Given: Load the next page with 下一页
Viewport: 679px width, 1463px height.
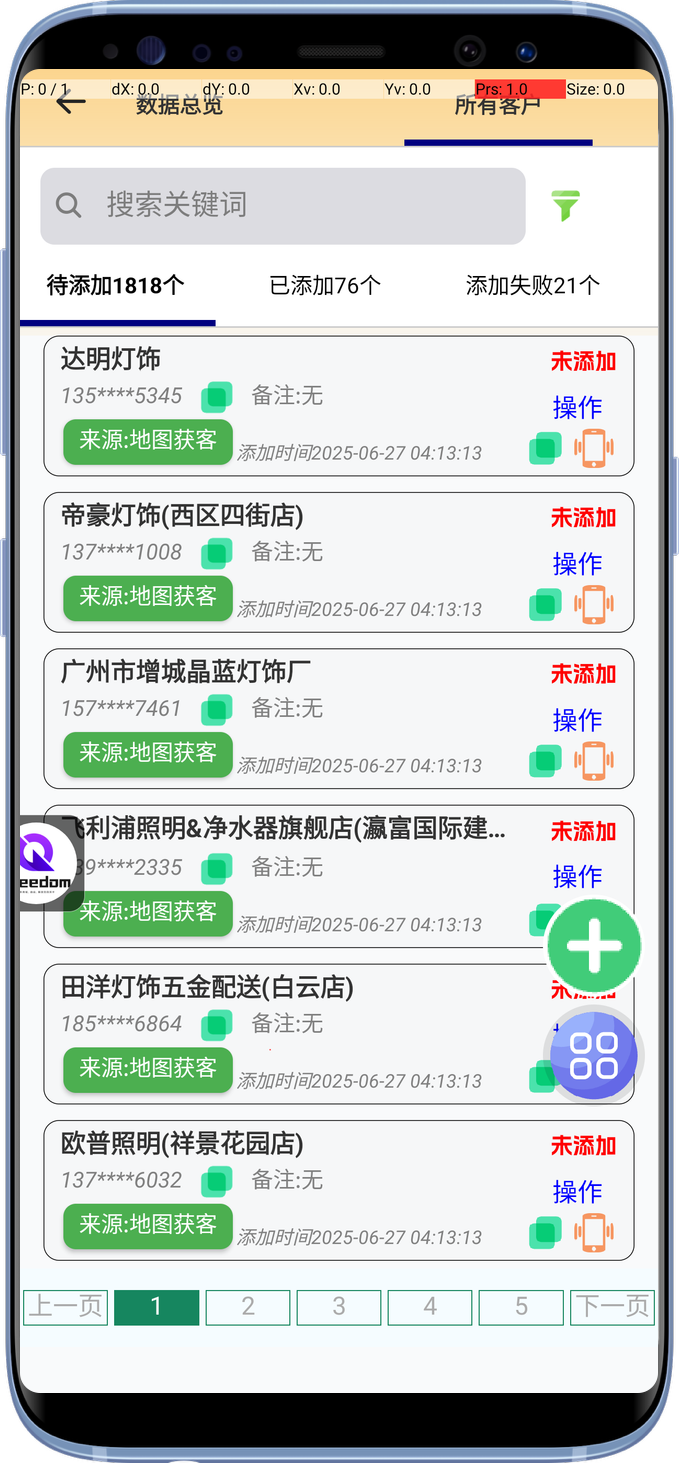Looking at the screenshot, I should (x=612, y=1307).
